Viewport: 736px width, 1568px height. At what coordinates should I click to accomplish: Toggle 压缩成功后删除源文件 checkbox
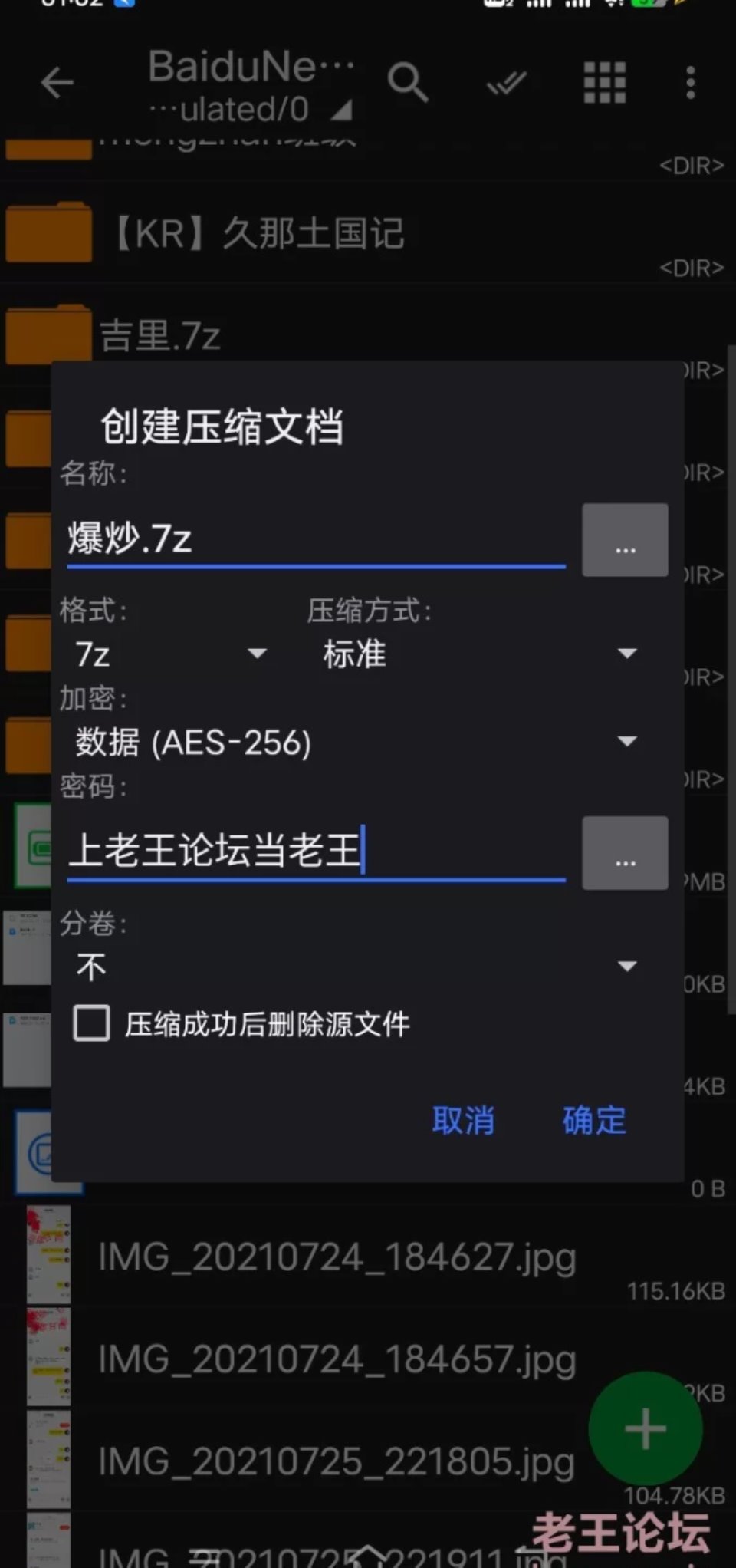coord(91,1024)
